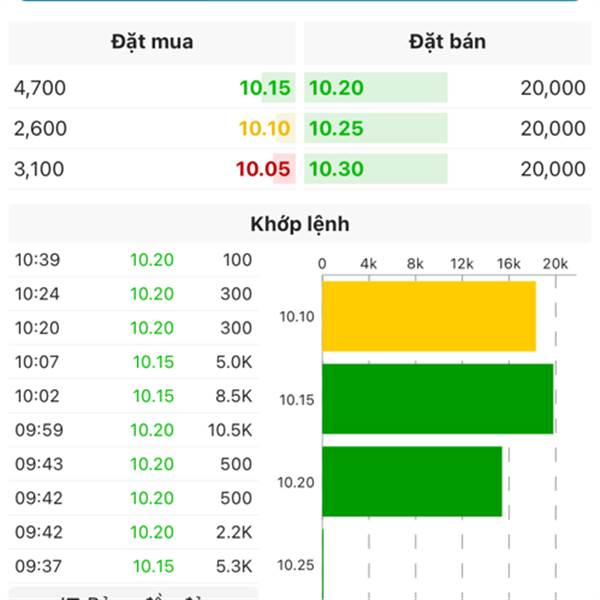Screen dimensions: 600x600
Task: Choose the 10.10 buy price level
Action: tap(265, 129)
